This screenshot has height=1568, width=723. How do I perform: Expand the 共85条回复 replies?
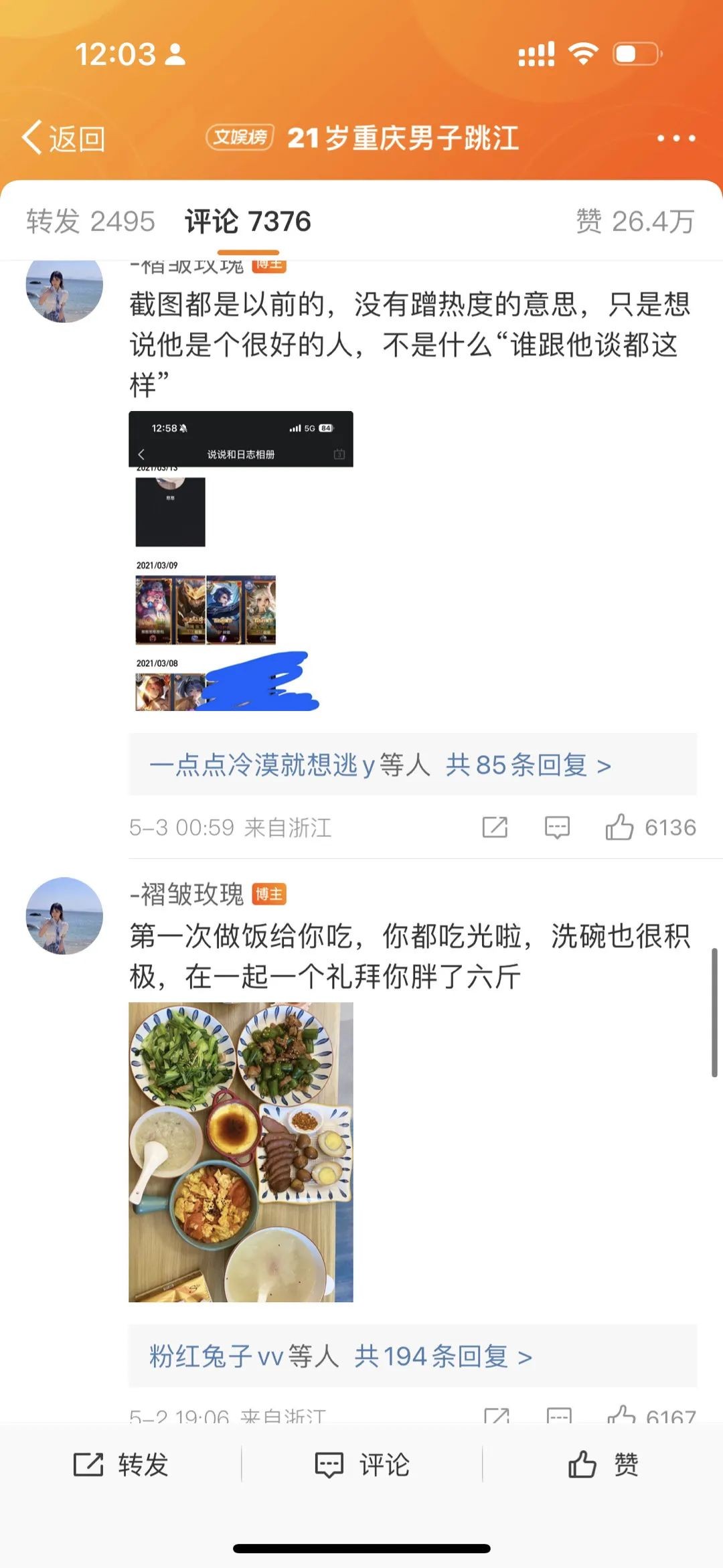(x=528, y=765)
